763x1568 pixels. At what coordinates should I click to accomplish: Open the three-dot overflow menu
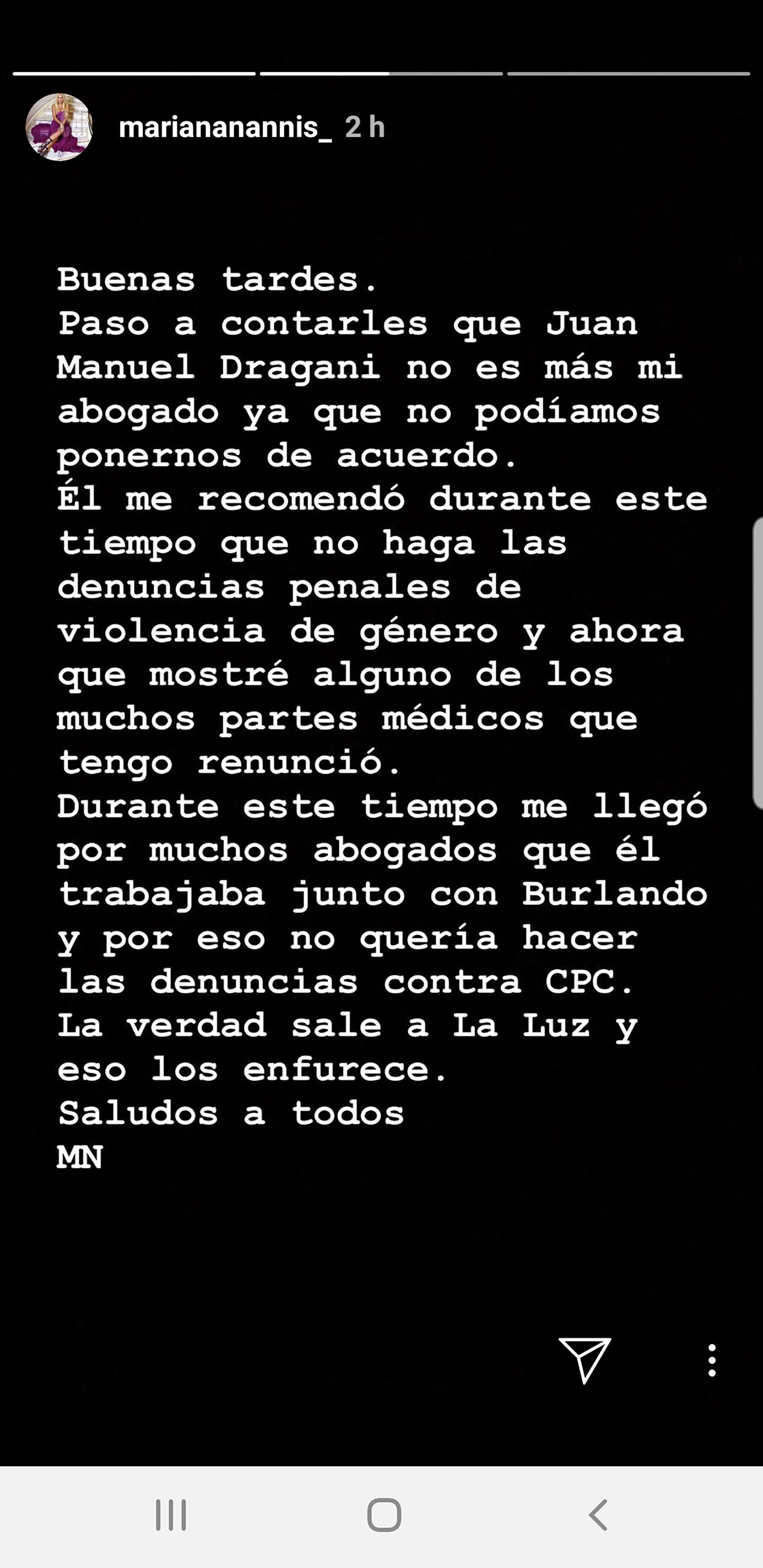[x=711, y=1361]
